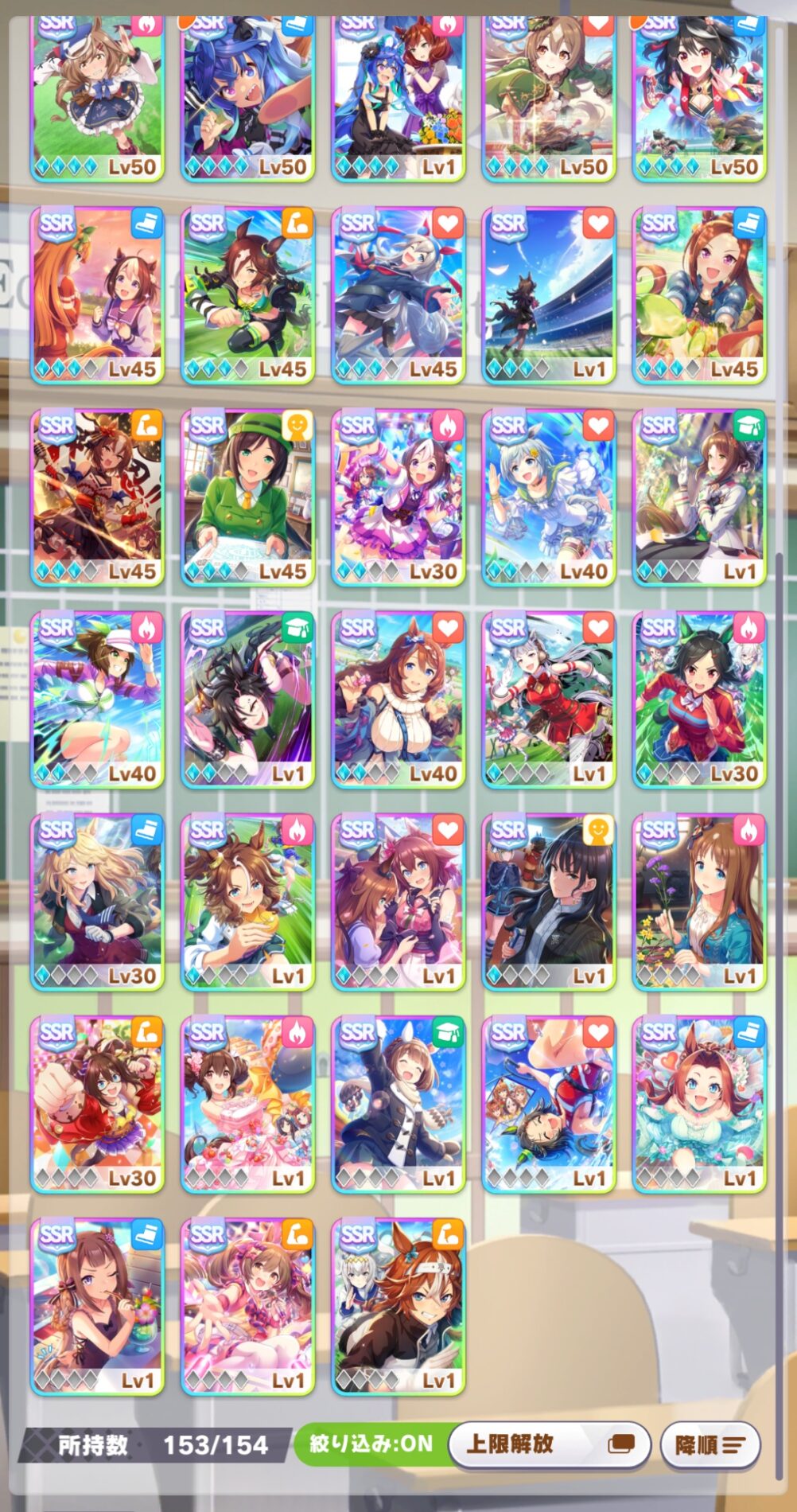
Task: Select the pink cake dress girl SSR card
Action: pos(247,1104)
